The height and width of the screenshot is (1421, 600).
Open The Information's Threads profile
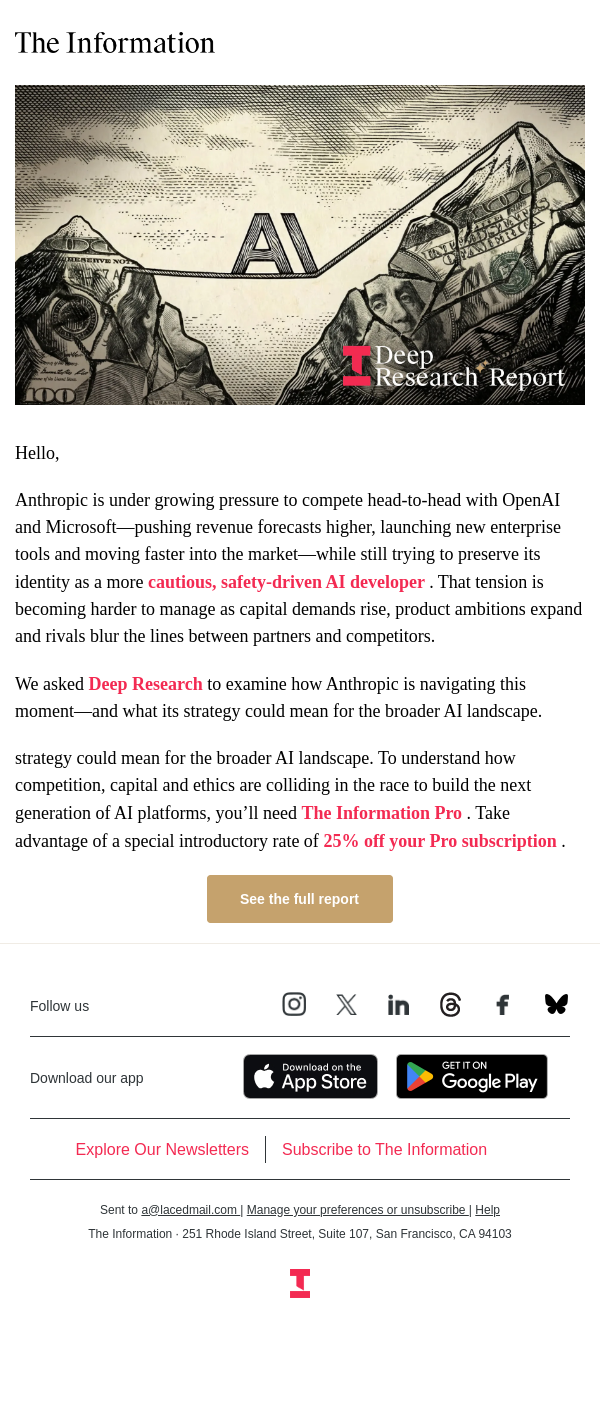[x=450, y=1005]
